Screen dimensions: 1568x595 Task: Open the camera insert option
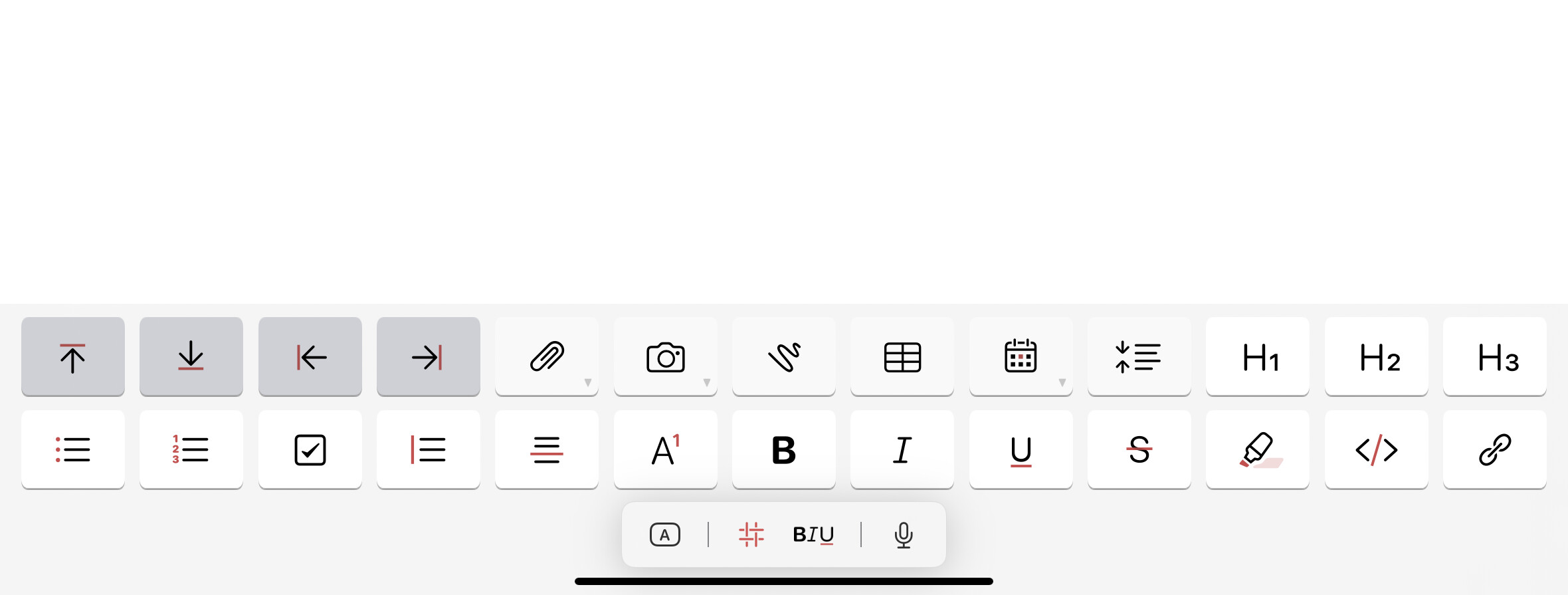[665, 356]
